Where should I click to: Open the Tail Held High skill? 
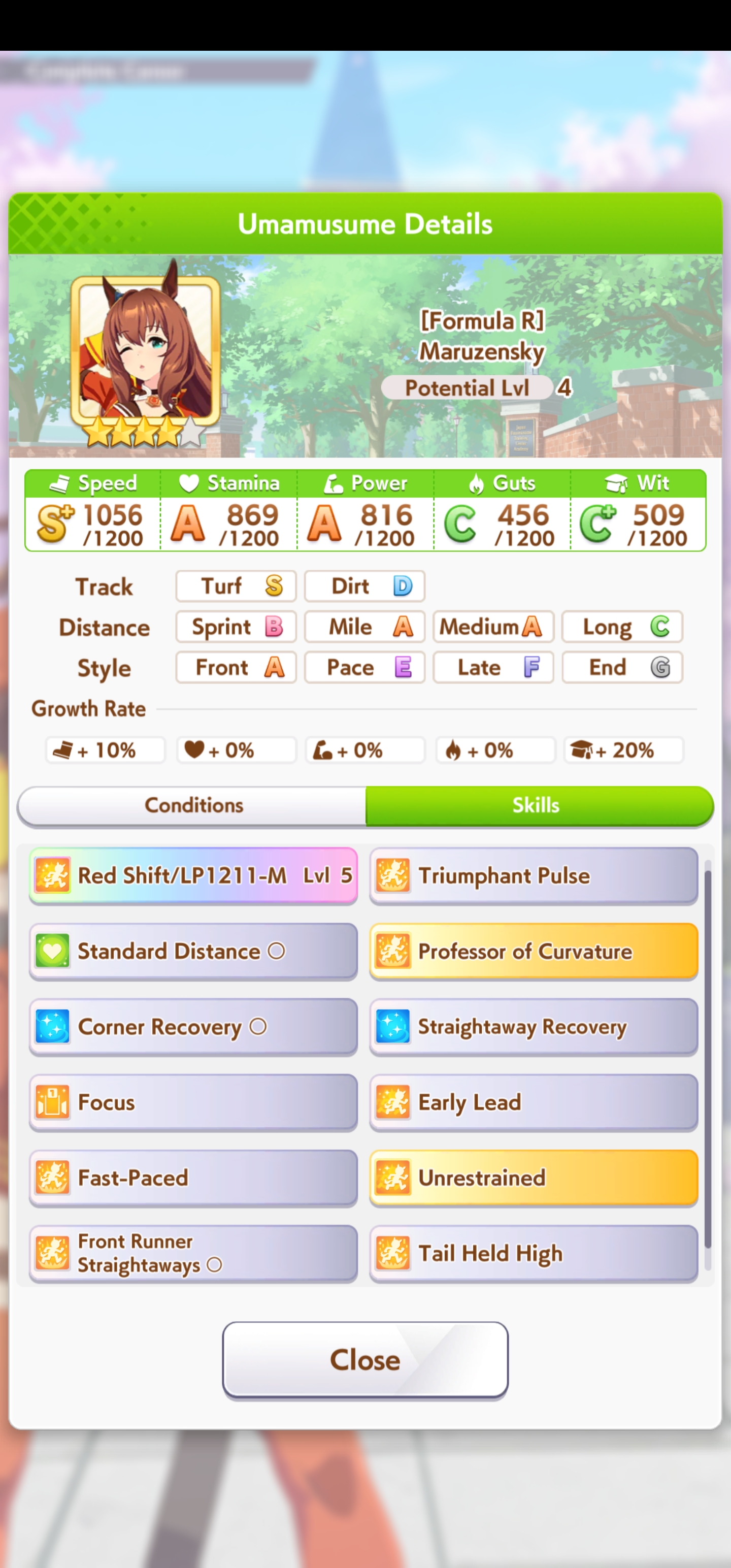click(x=534, y=1253)
